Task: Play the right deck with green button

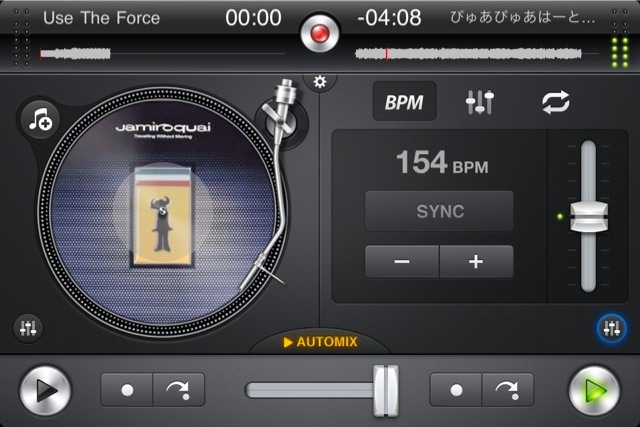Action: click(593, 391)
